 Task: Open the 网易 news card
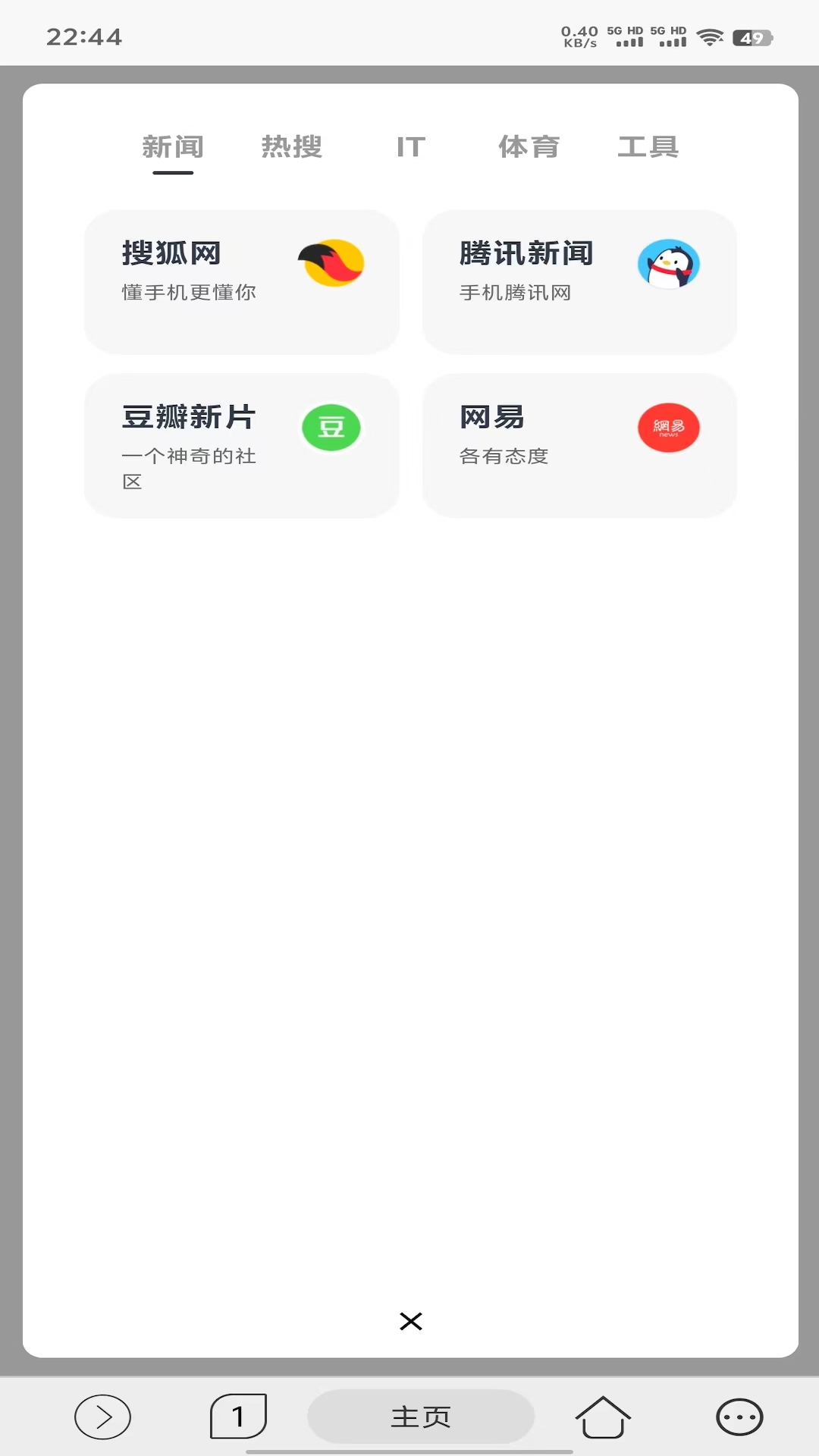tap(579, 445)
